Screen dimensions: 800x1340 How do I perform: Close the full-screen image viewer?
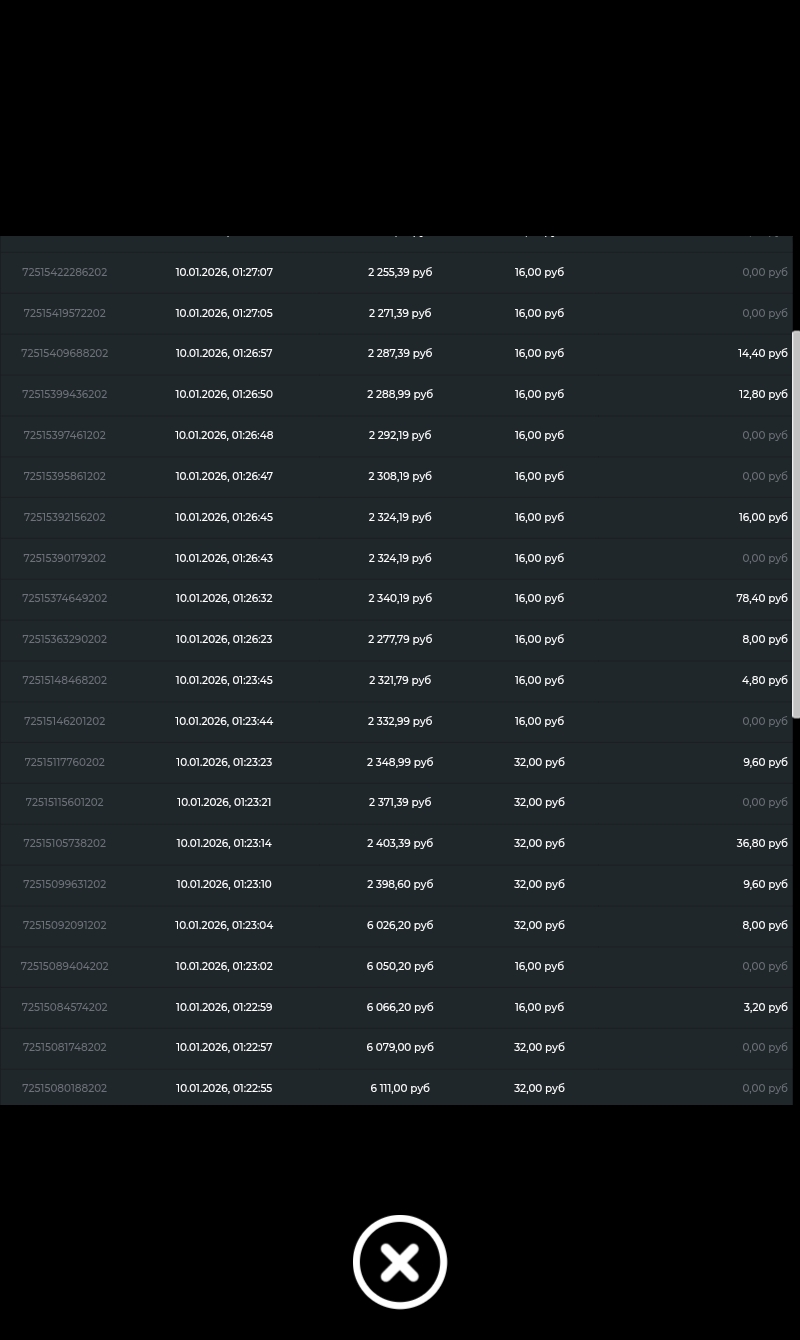400,1262
